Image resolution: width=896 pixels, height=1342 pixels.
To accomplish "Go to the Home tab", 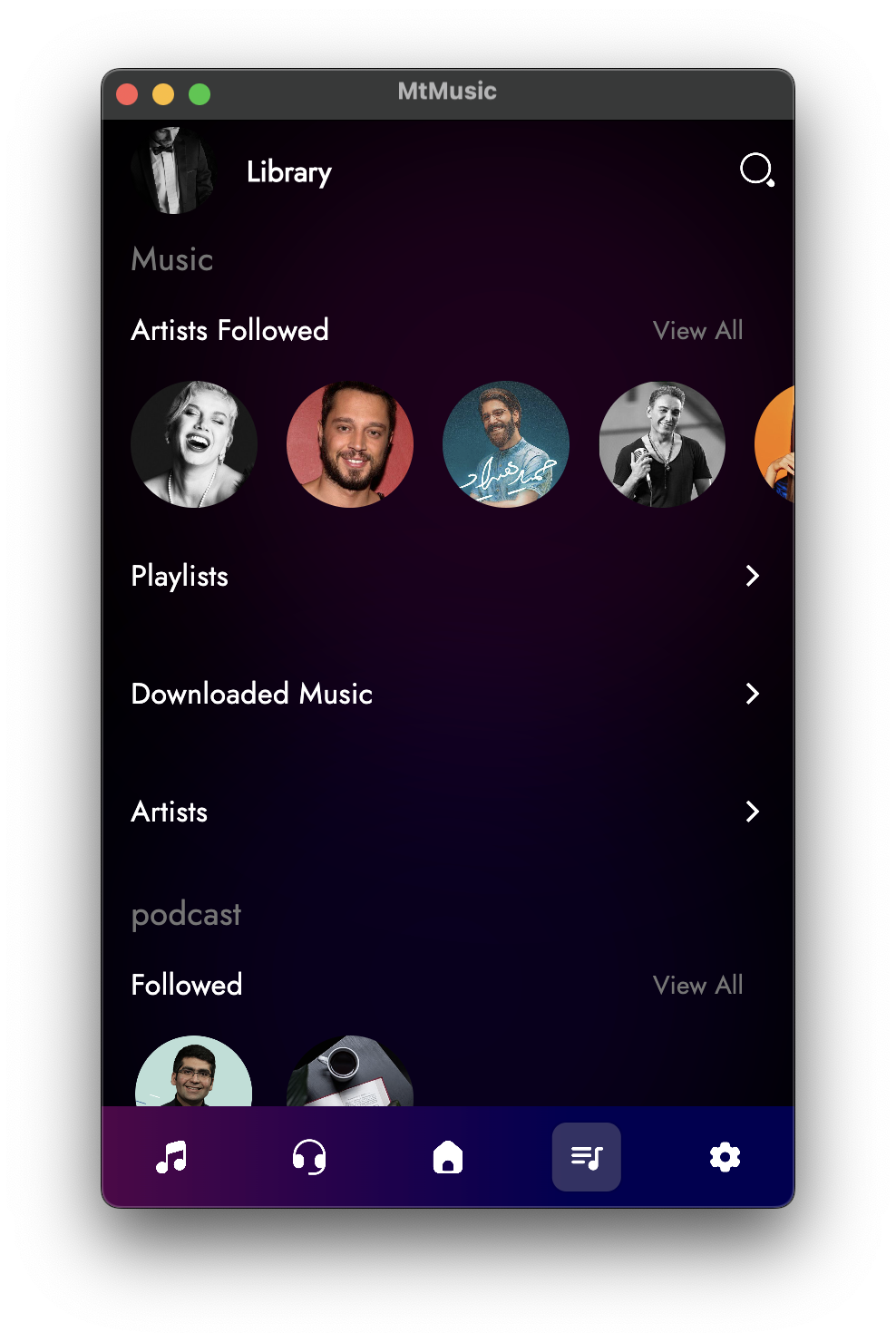I will coord(448,1156).
